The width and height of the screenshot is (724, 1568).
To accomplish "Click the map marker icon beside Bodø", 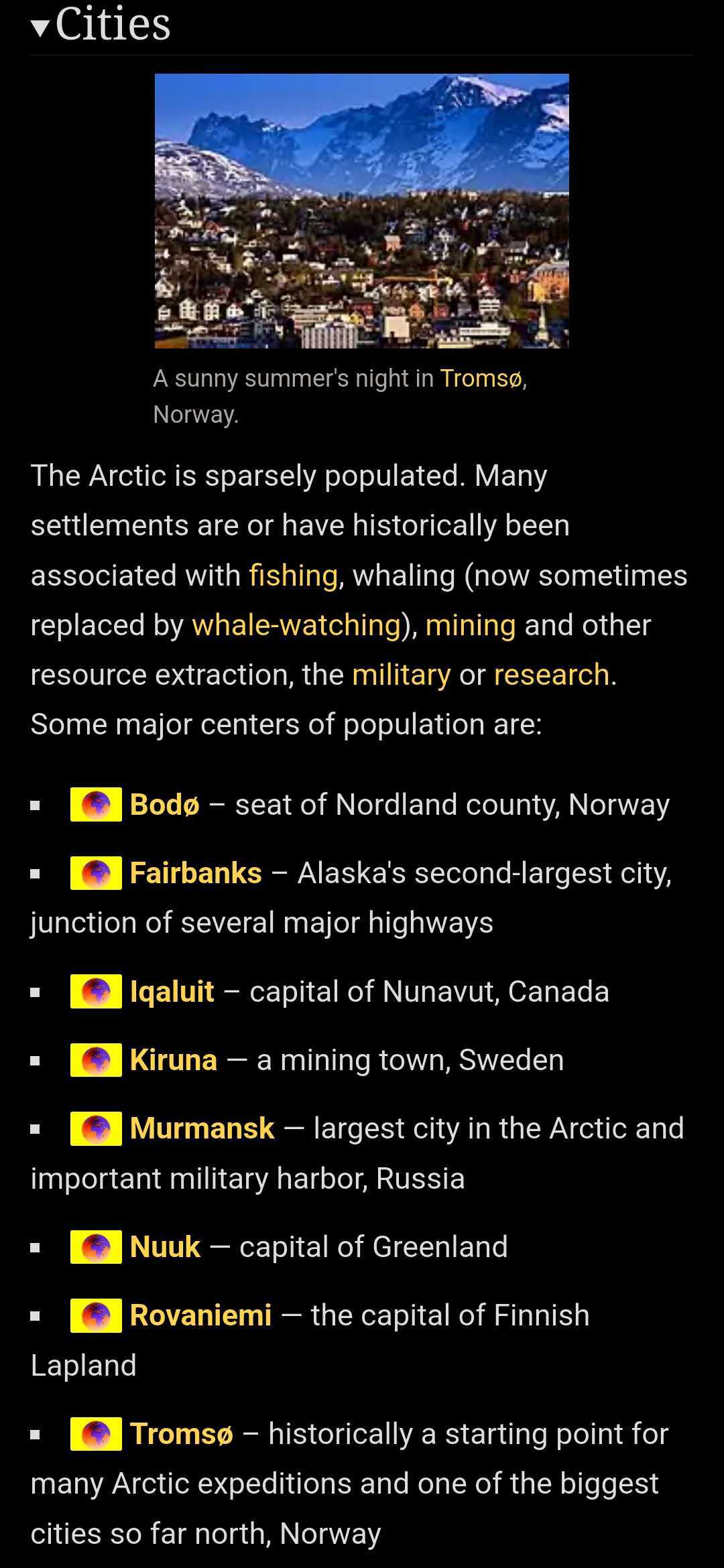I will pos(96,805).
